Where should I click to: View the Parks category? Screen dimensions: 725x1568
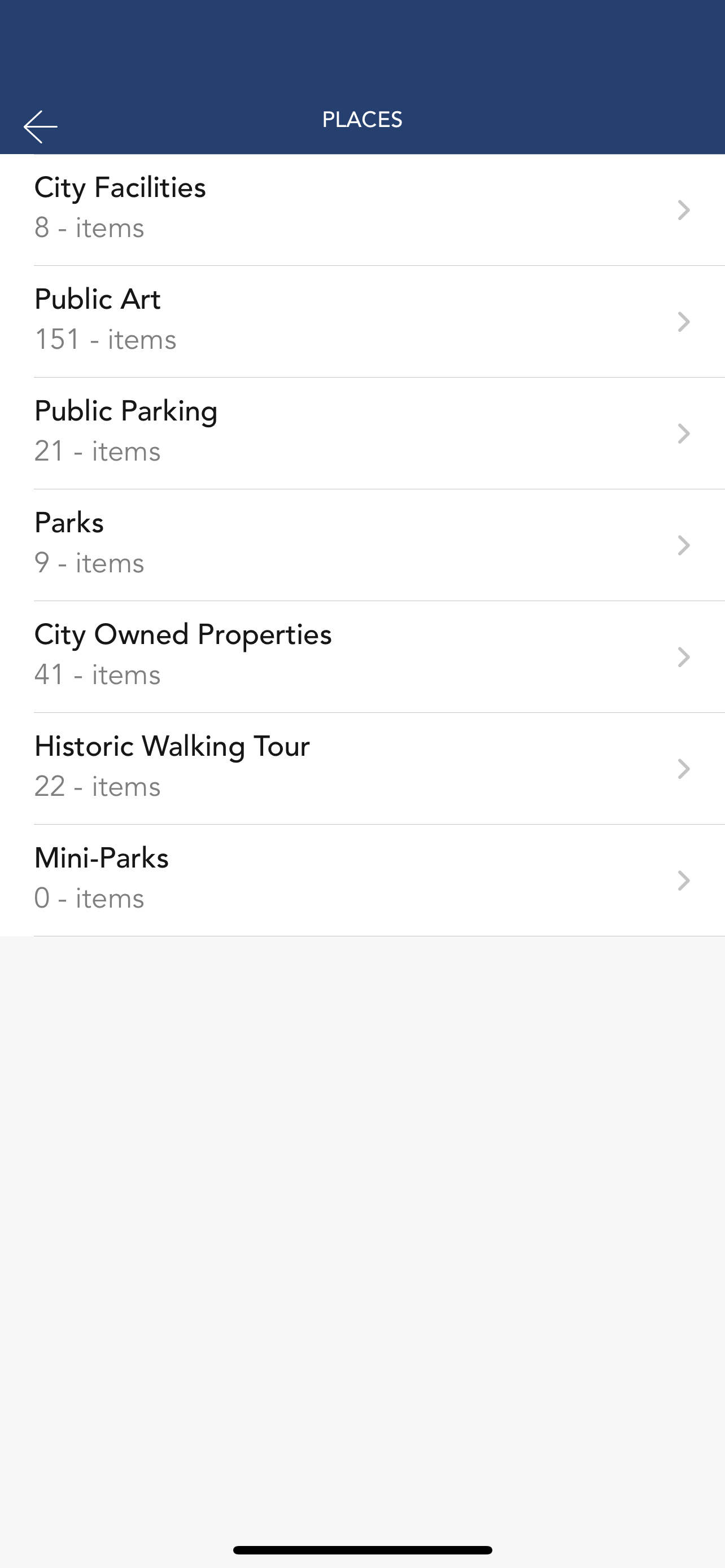[362, 545]
